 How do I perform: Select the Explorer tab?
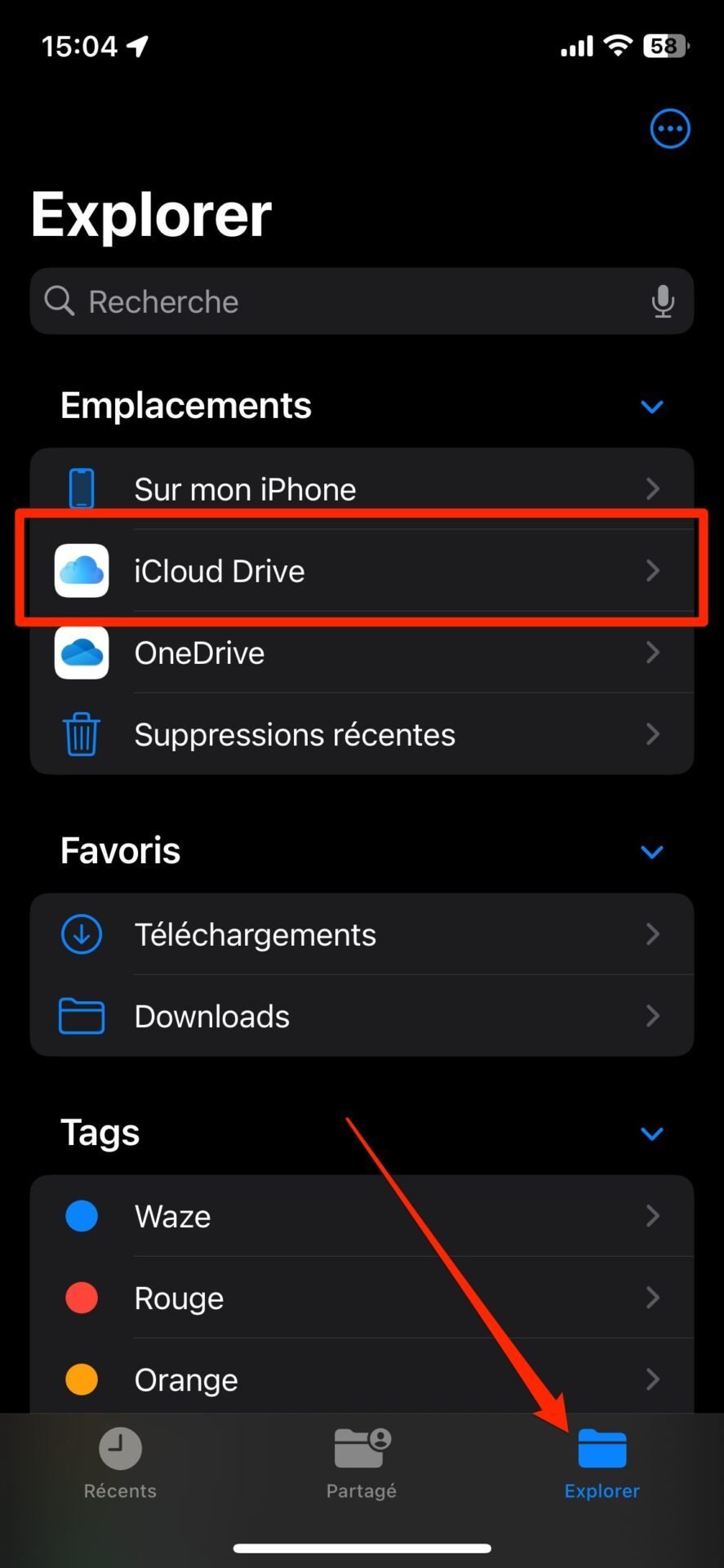(x=602, y=1463)
